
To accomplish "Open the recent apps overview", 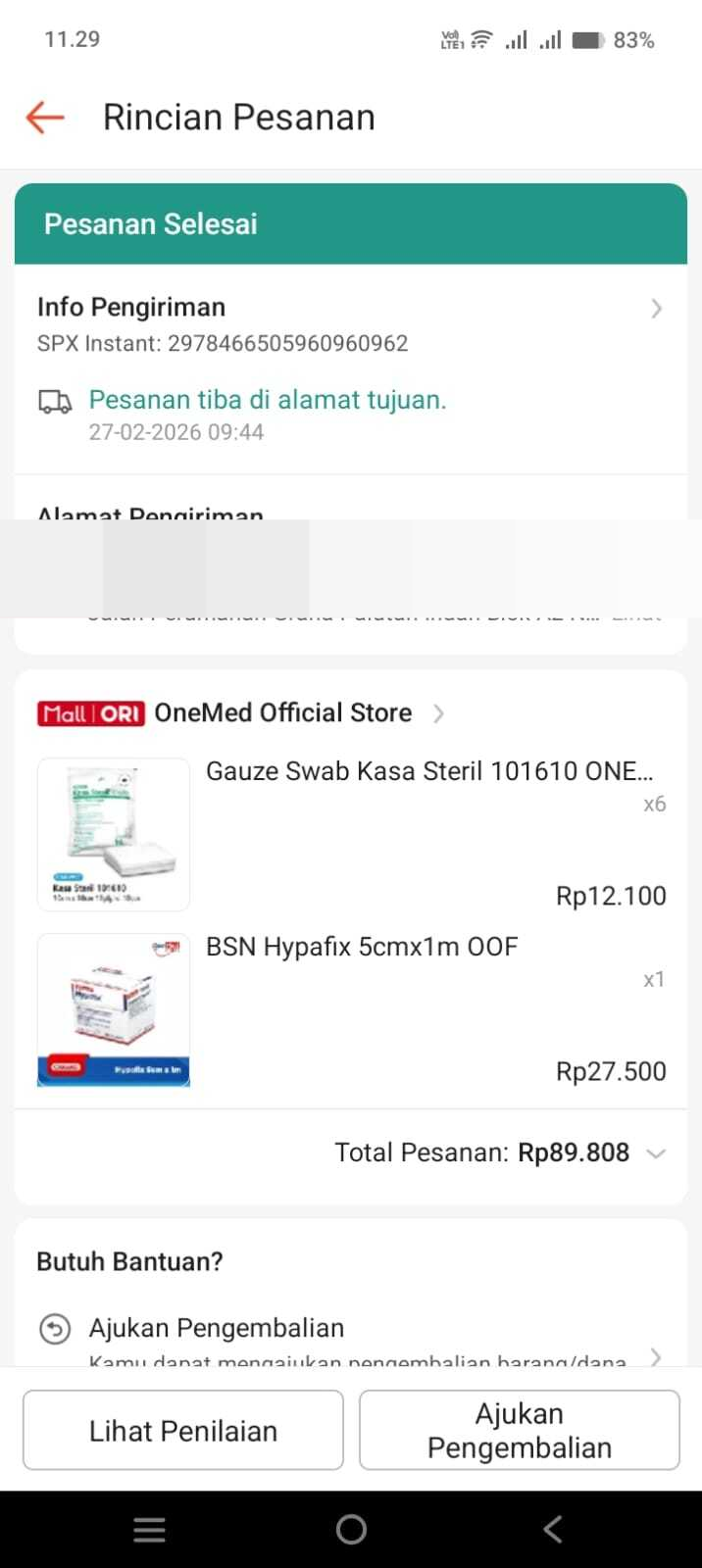I will [149, 1529].
